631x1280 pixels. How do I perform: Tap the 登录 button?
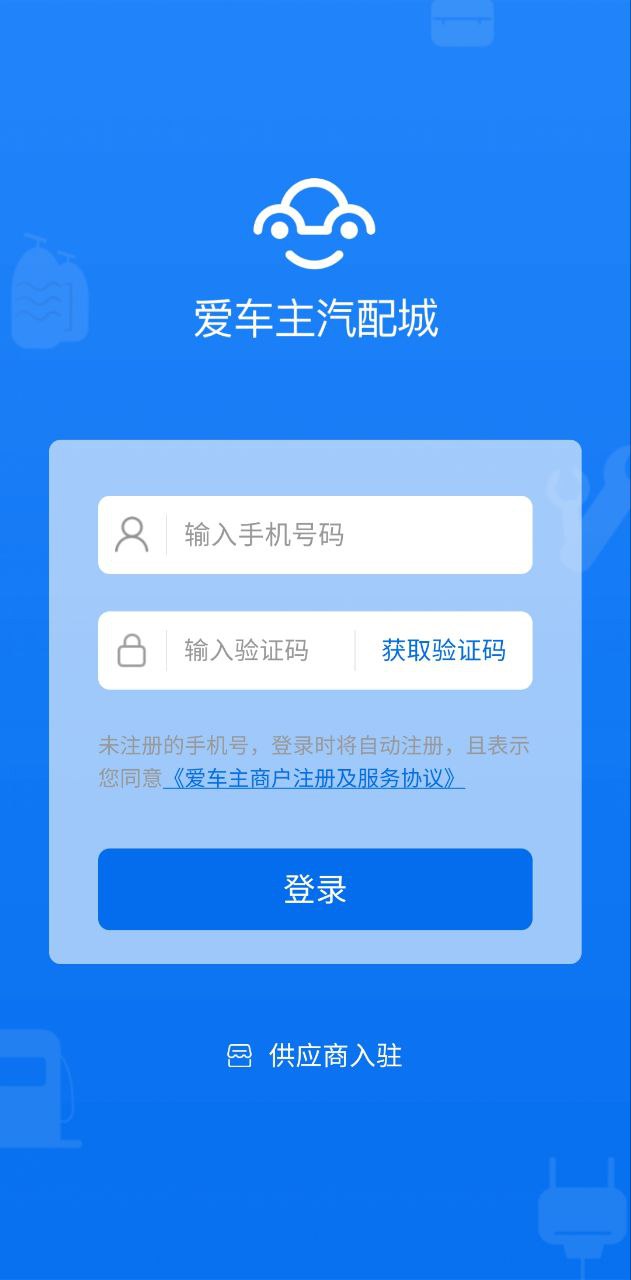click(315, 889)
